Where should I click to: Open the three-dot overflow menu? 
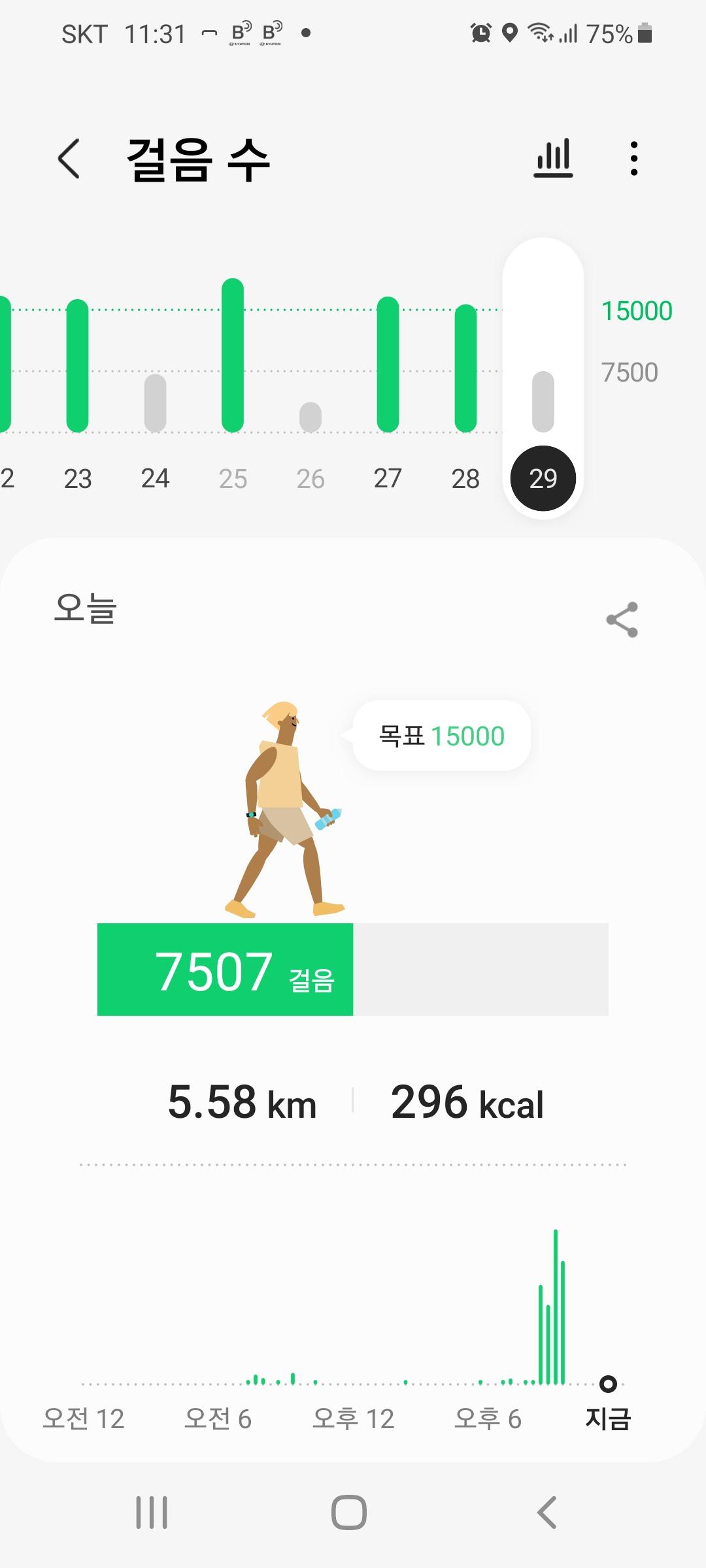(x=633, y=159)
